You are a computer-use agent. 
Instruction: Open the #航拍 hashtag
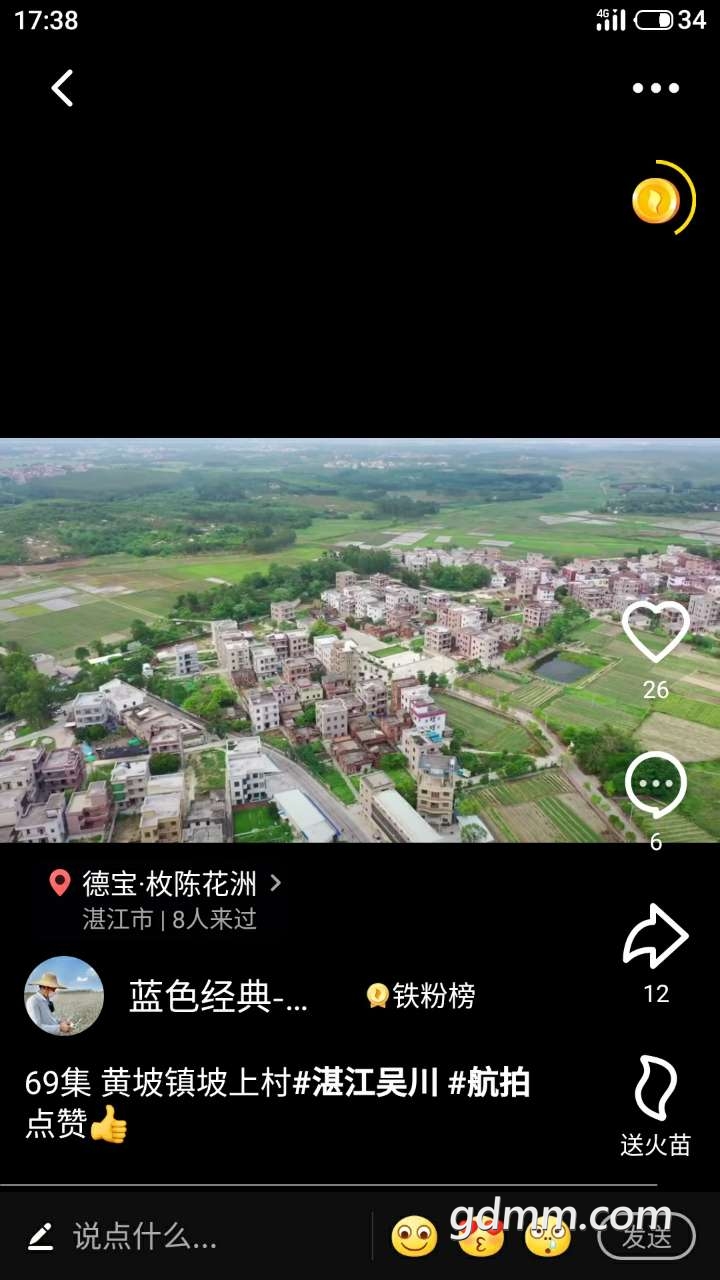489,1083
